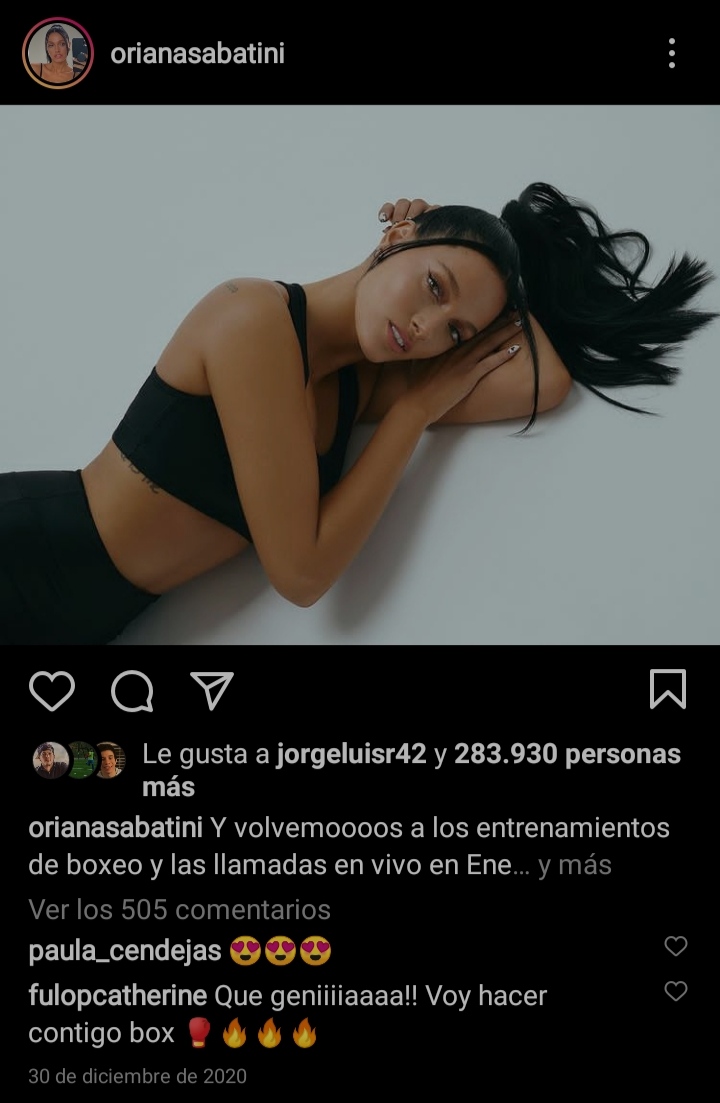This screenshot has height=1103, width=720.
Task: Like orianasabatini's post with the heart
Action: coord(52,690)
